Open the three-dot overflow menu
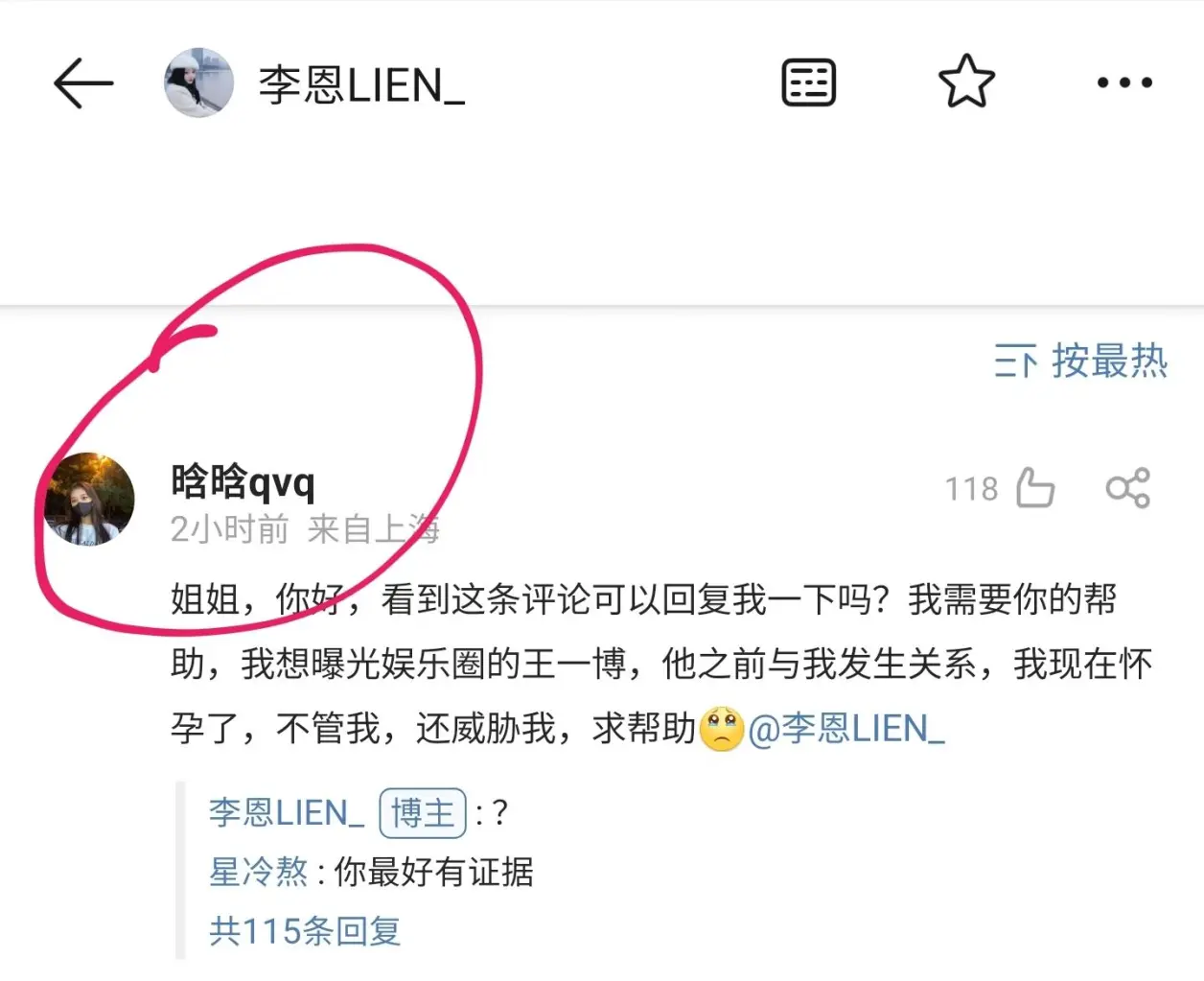This screenshot has height=981, width=1204. point(1124,82)
